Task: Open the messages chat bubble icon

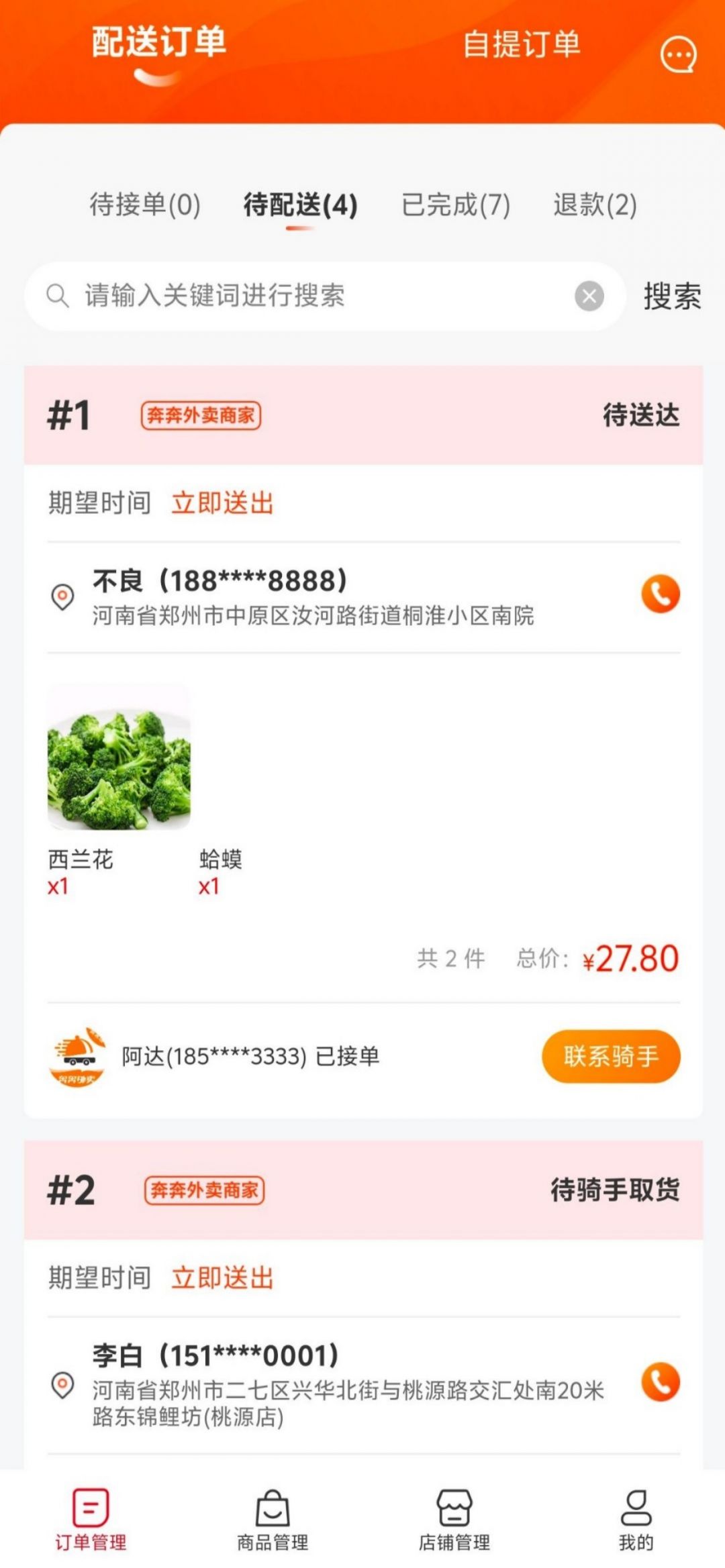Action: [678, 55]
